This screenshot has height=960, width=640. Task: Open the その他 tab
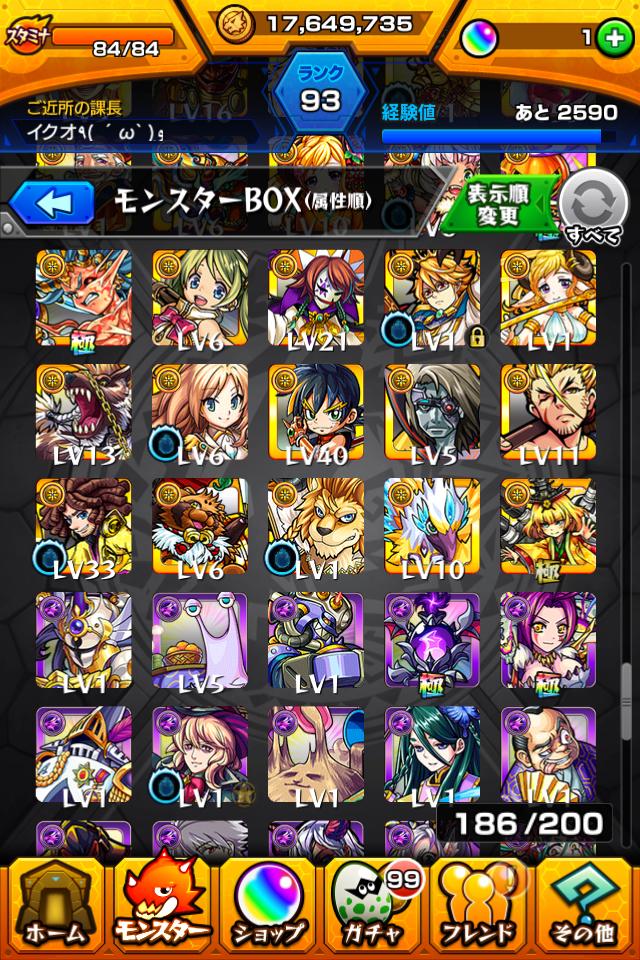(x=587, y=904)
